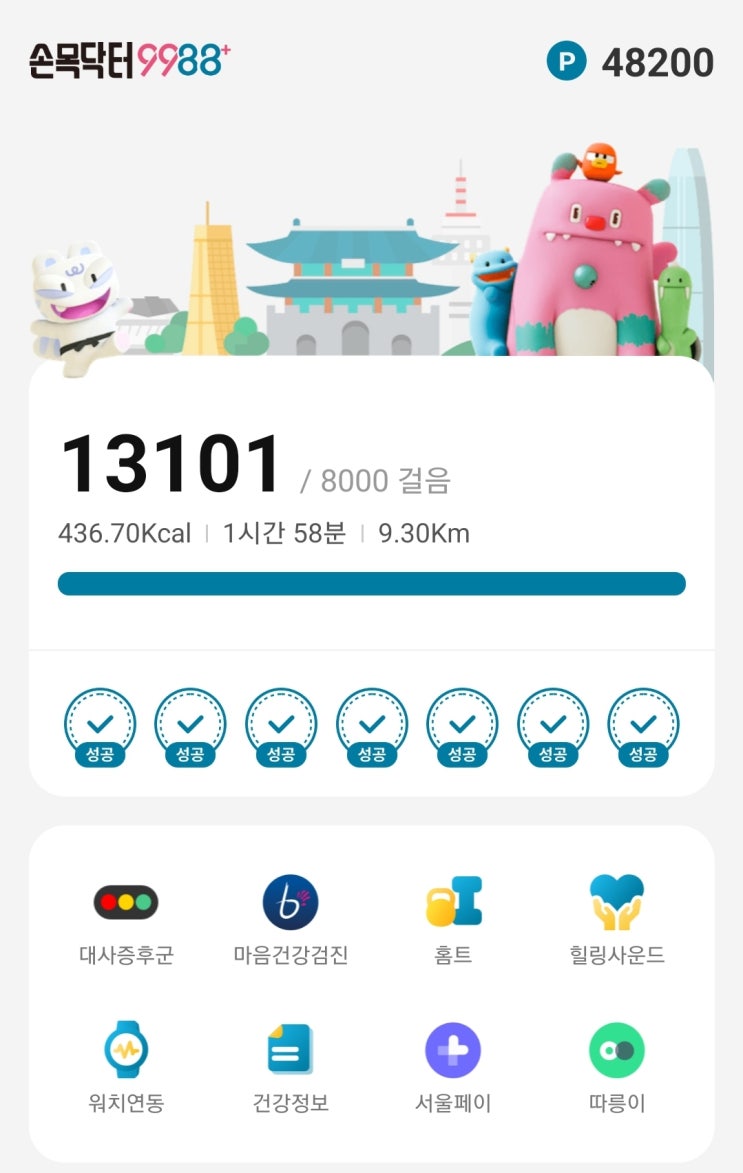Open 워치연동 watch sync
743x1173 pixels.
point(126,1068)
